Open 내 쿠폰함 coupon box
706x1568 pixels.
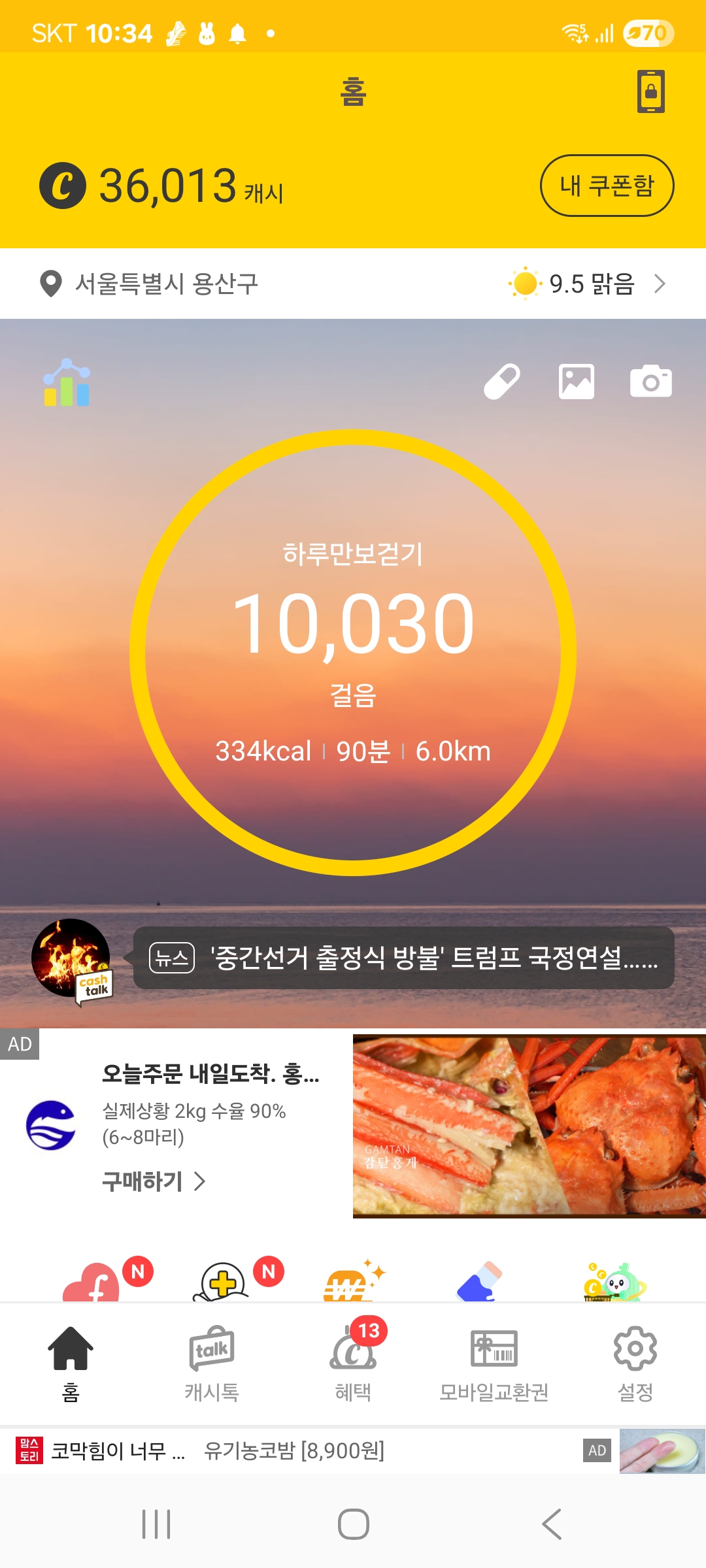(x=607, y=186)
